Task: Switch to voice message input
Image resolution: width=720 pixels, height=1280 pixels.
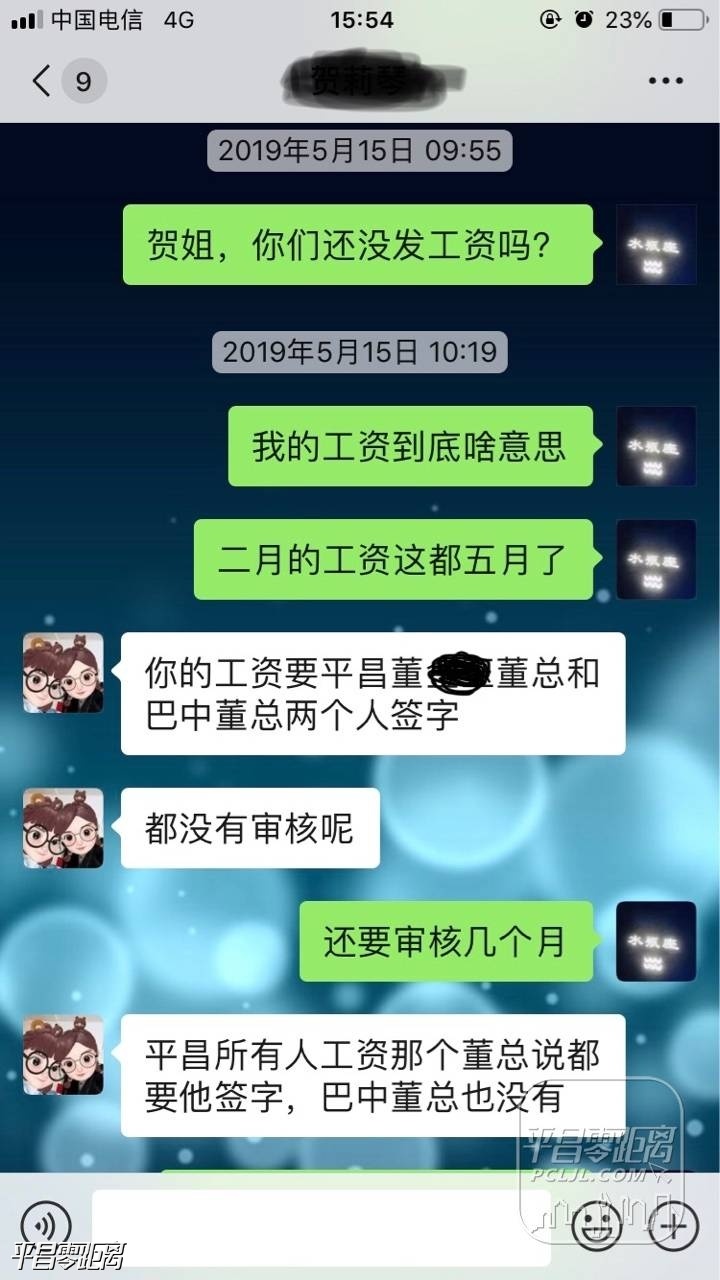Action: click(45, 1223)
